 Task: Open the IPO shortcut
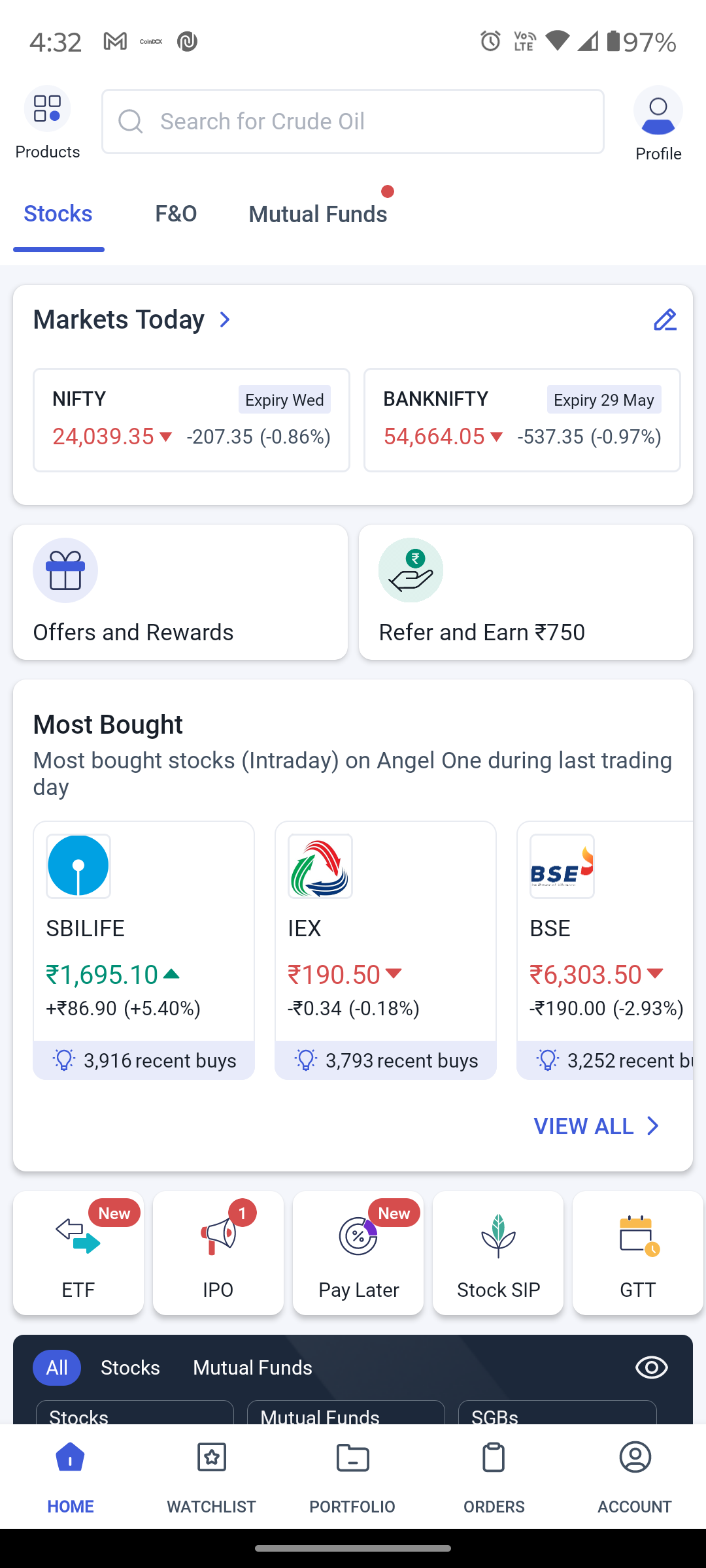(x=218, y=1253)
